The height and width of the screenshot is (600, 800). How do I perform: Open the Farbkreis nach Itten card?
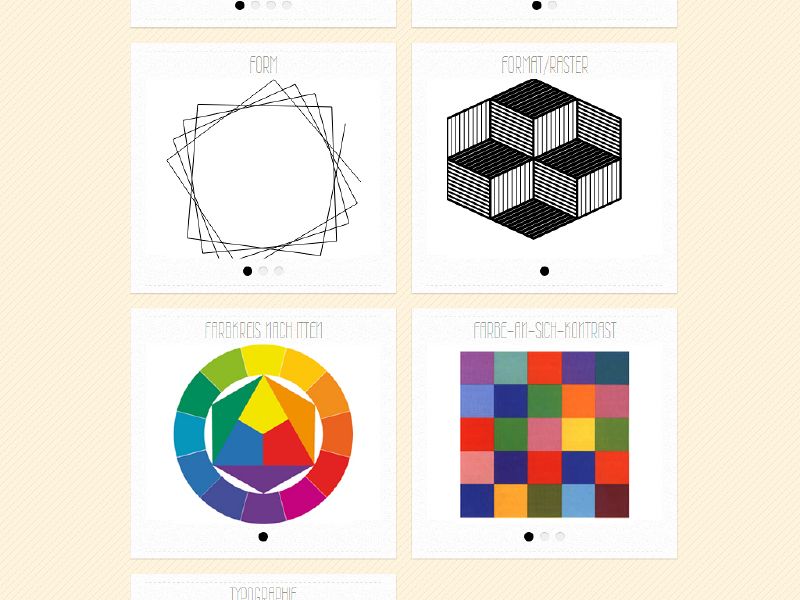(263, 433)
